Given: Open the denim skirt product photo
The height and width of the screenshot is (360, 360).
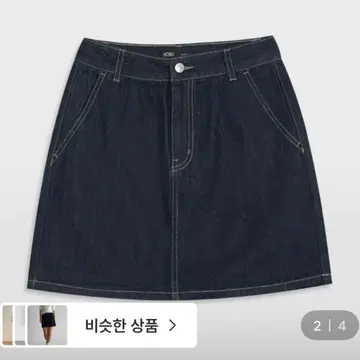Looking at the screenshot, I should pyautogui.click(x=180, y=168).
